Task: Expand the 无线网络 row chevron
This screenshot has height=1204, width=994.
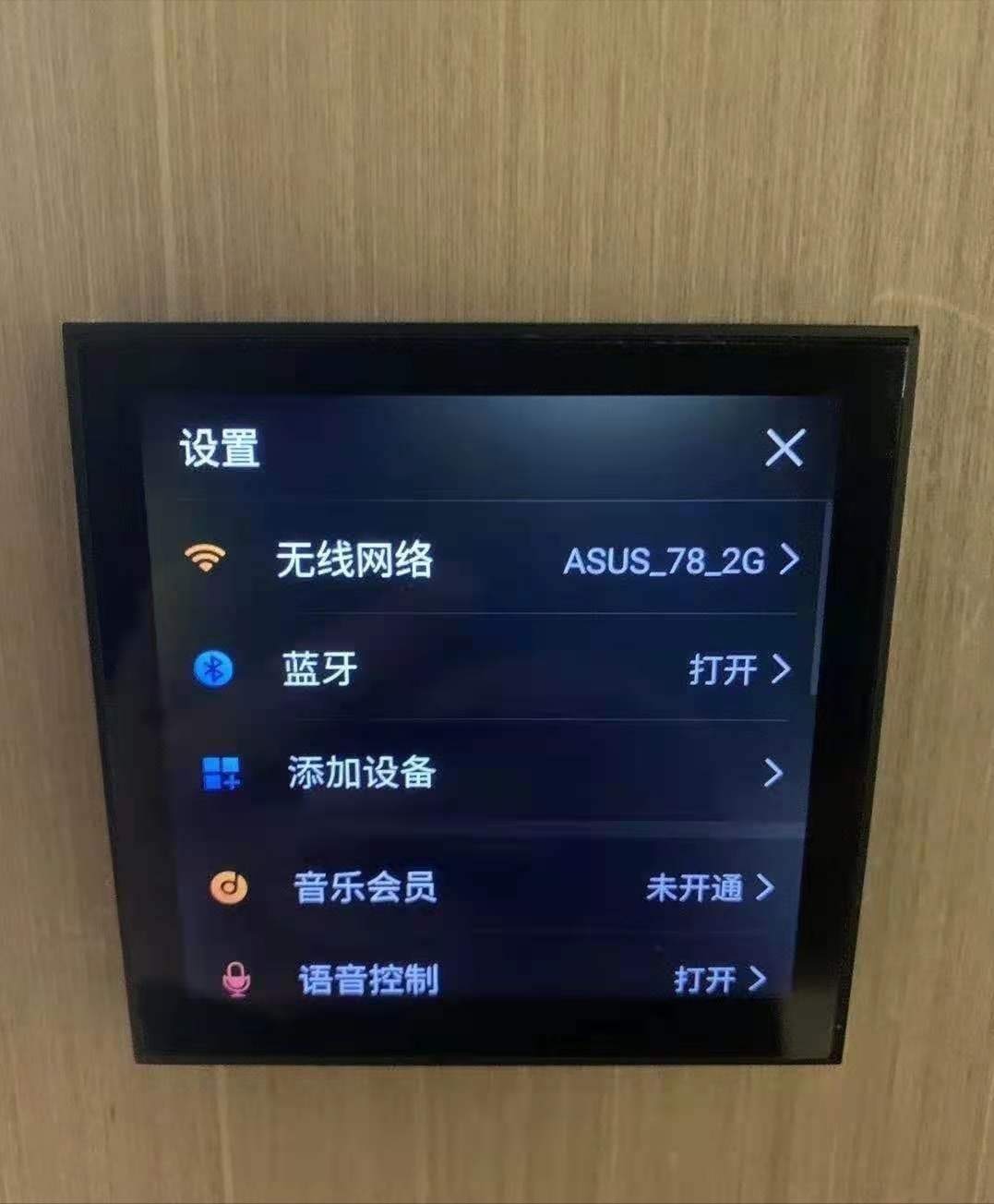Action: point(792,560)
